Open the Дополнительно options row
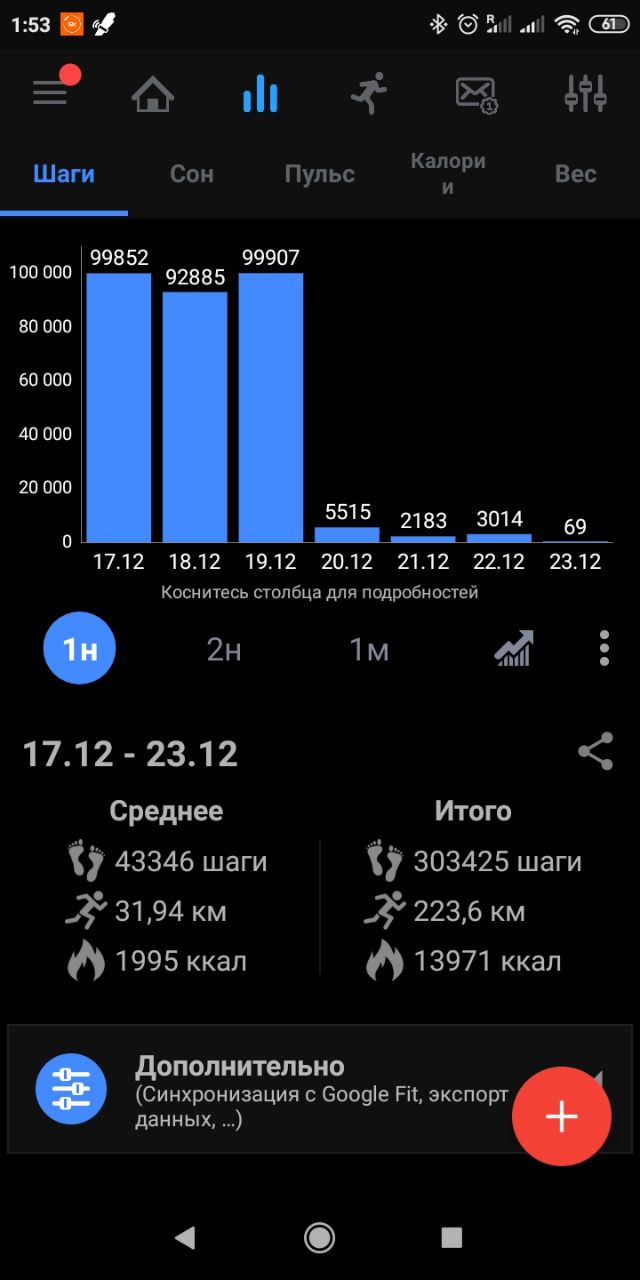 (320, 1089)
